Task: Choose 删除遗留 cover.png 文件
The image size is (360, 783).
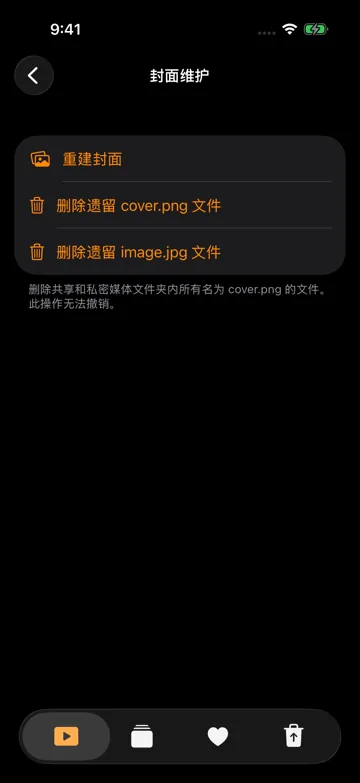Action: [180, 206]
